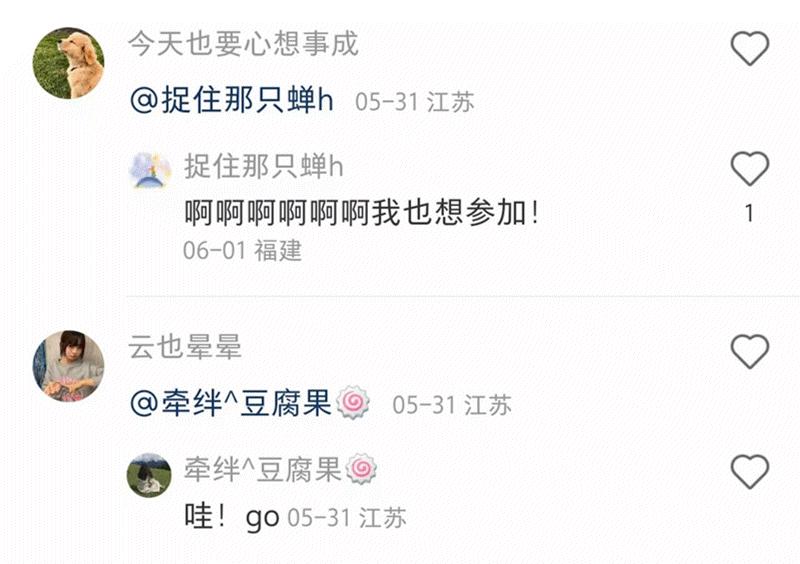Open 云也晕晕's profile avatar

68,366
